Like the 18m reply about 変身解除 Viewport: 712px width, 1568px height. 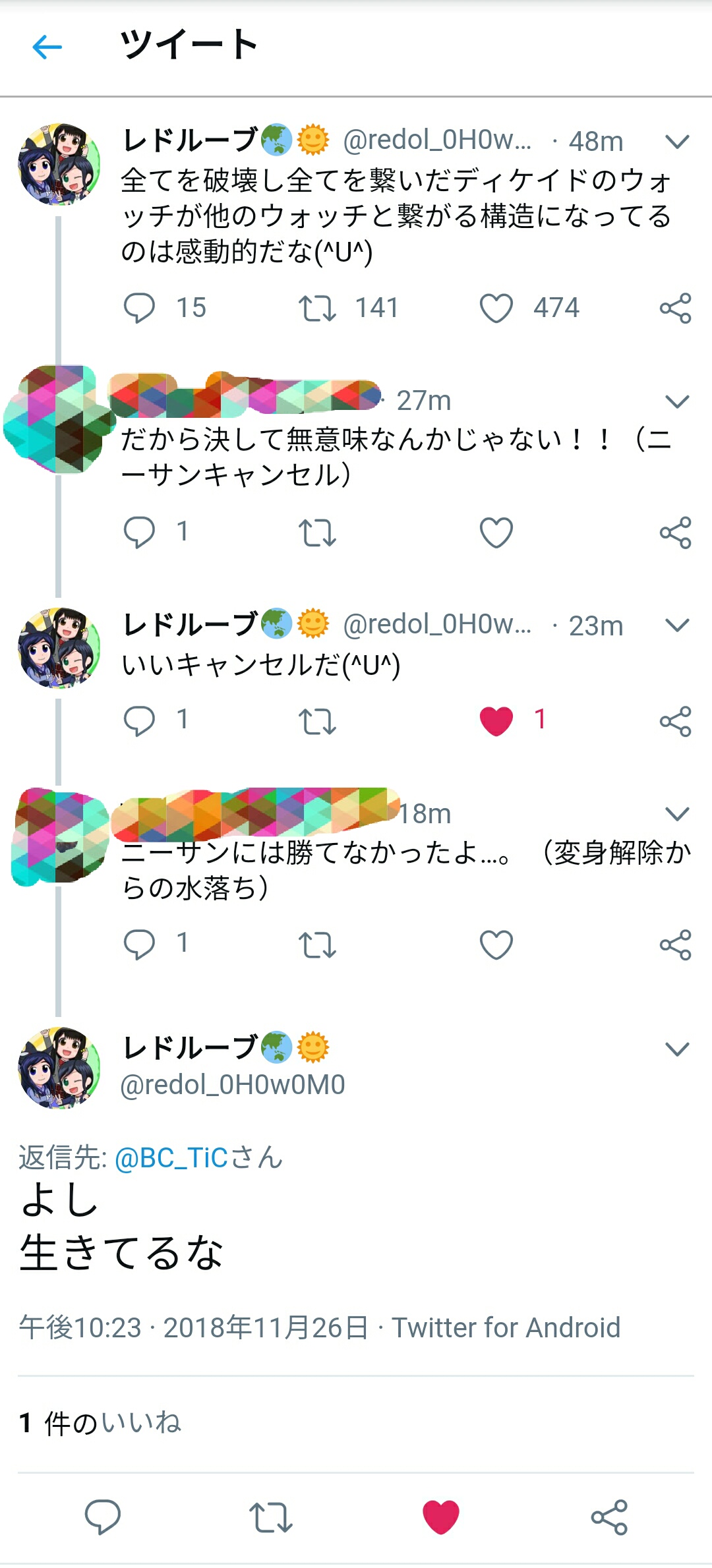click(x=496, y=944)
